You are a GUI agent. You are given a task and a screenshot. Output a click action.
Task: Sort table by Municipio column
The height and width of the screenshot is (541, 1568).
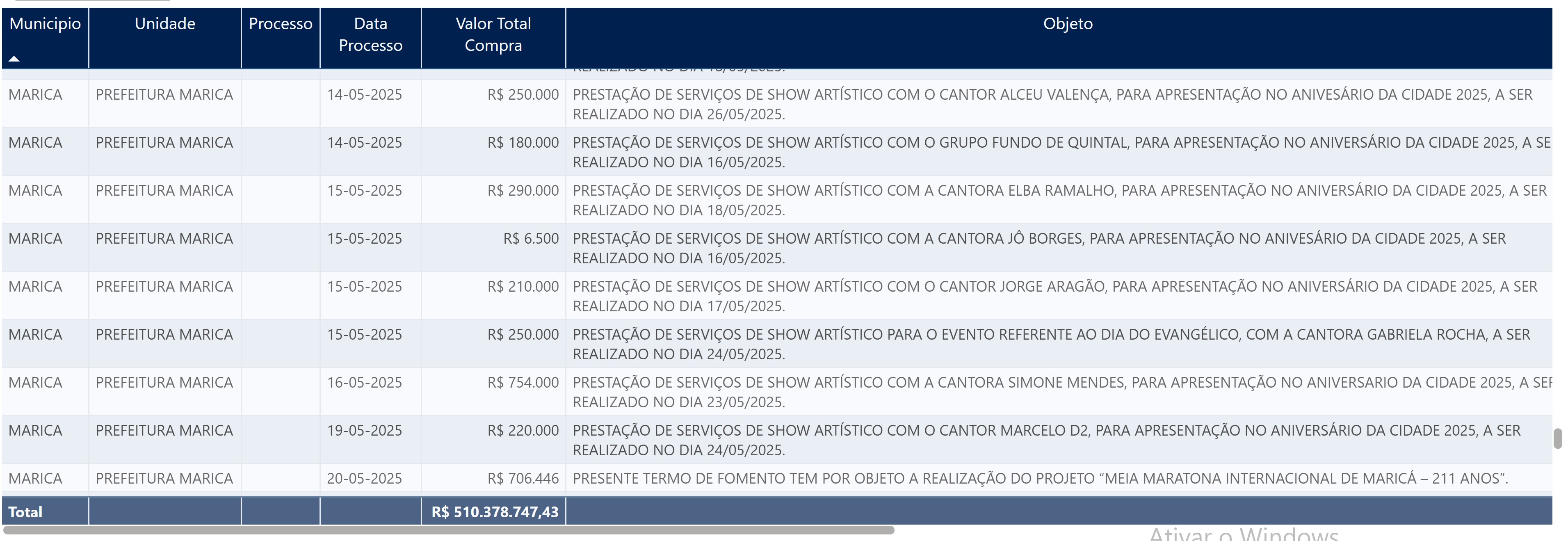tap(45, 24)
